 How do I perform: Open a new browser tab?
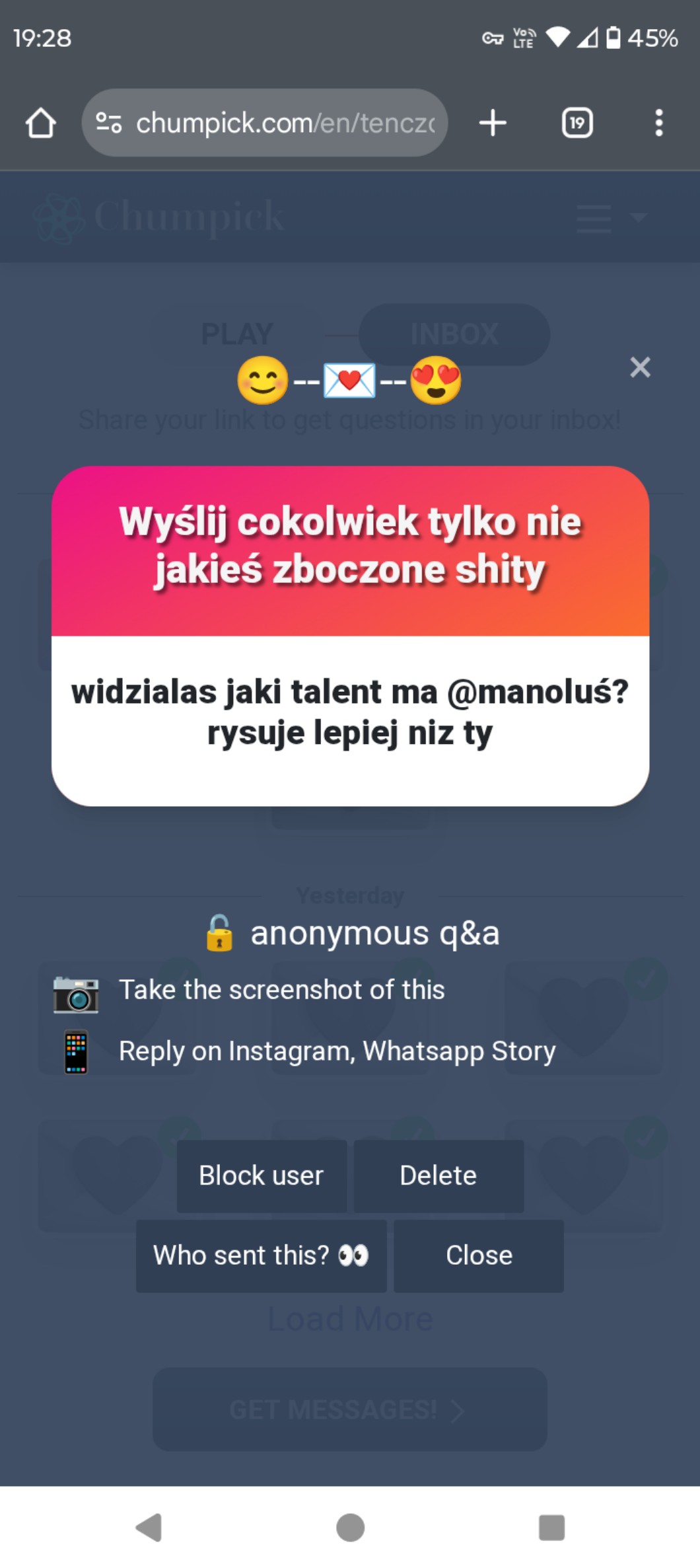click(x=493, y=123)
